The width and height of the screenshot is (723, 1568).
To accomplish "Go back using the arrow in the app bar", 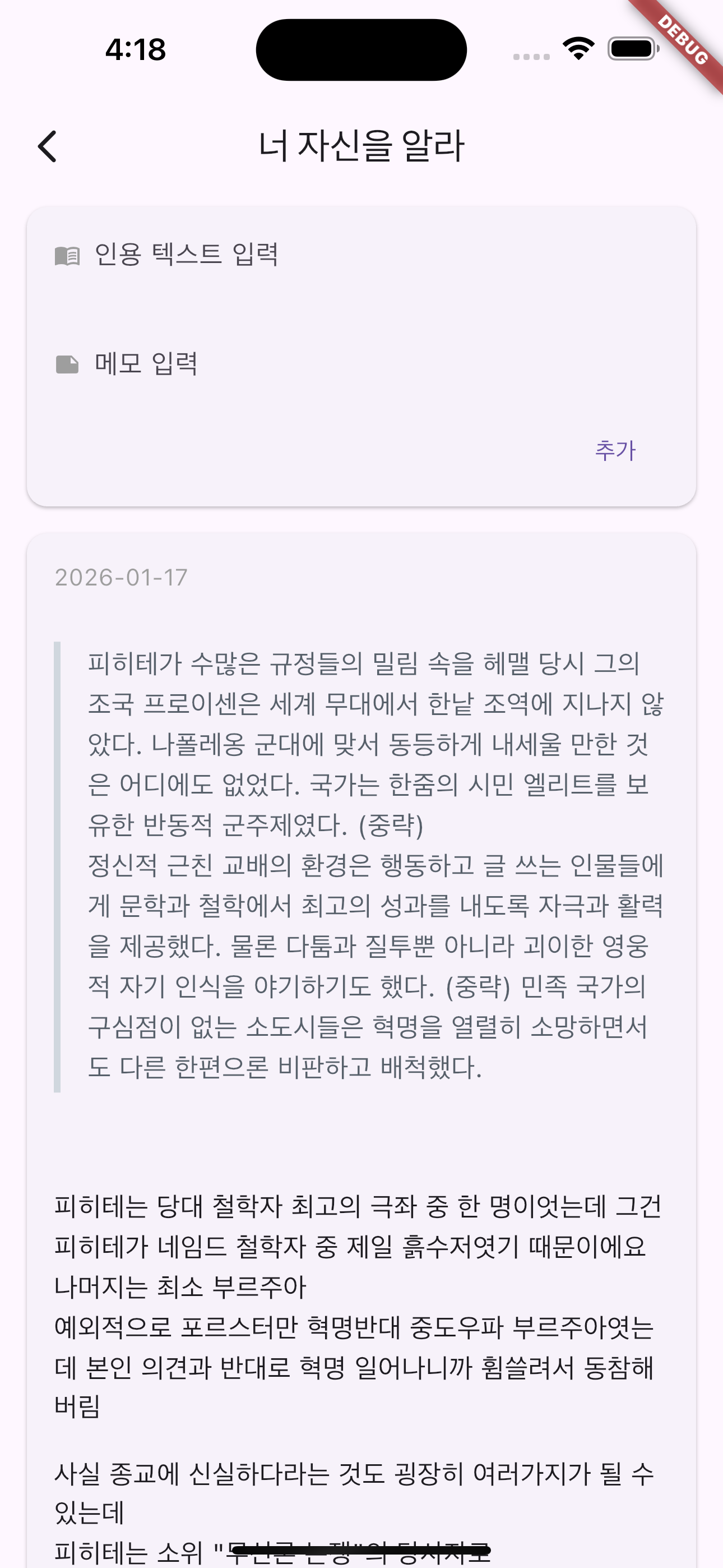I will (48, 147).
